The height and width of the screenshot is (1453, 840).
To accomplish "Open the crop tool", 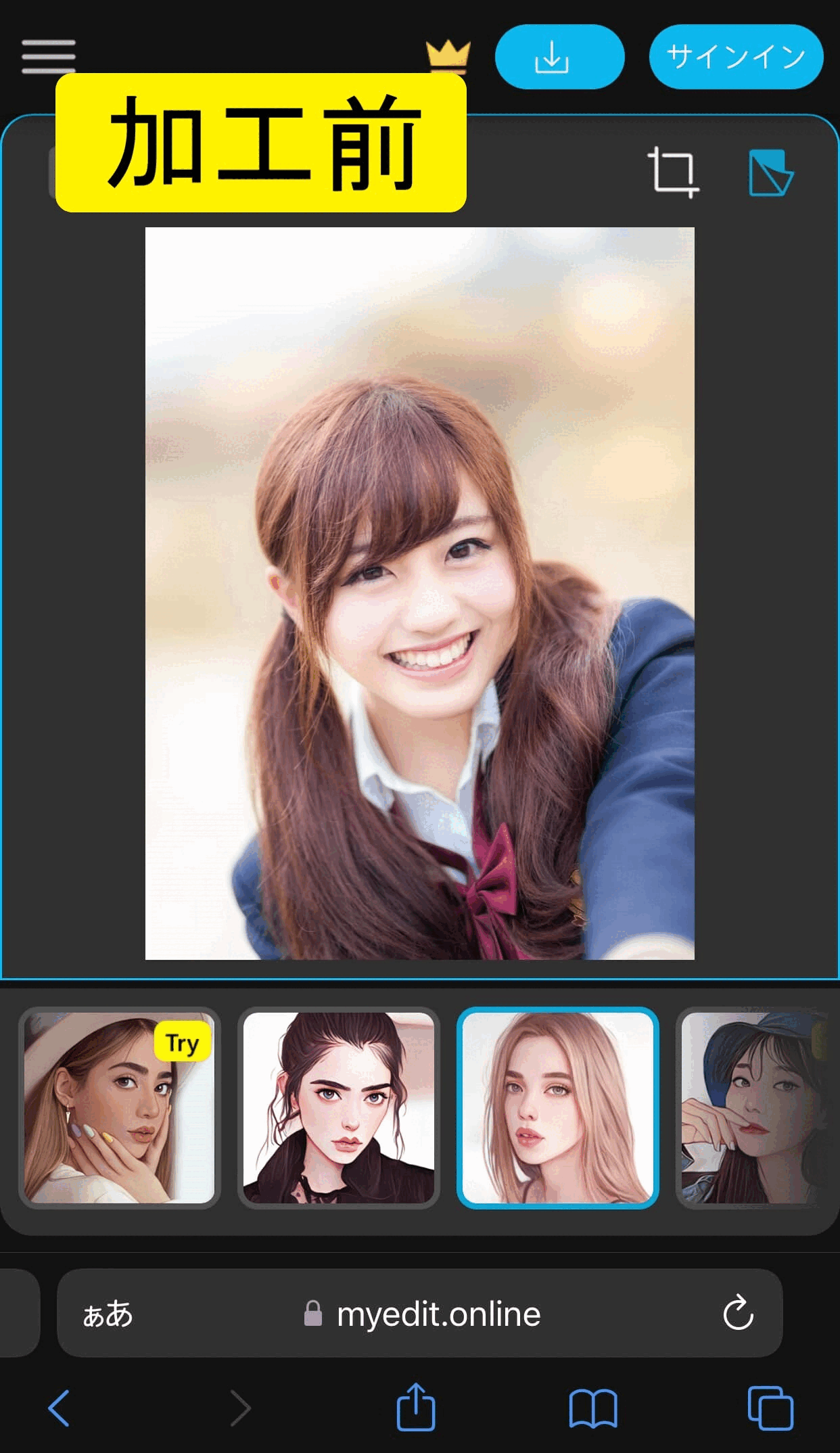I will (x=673, y=172).
